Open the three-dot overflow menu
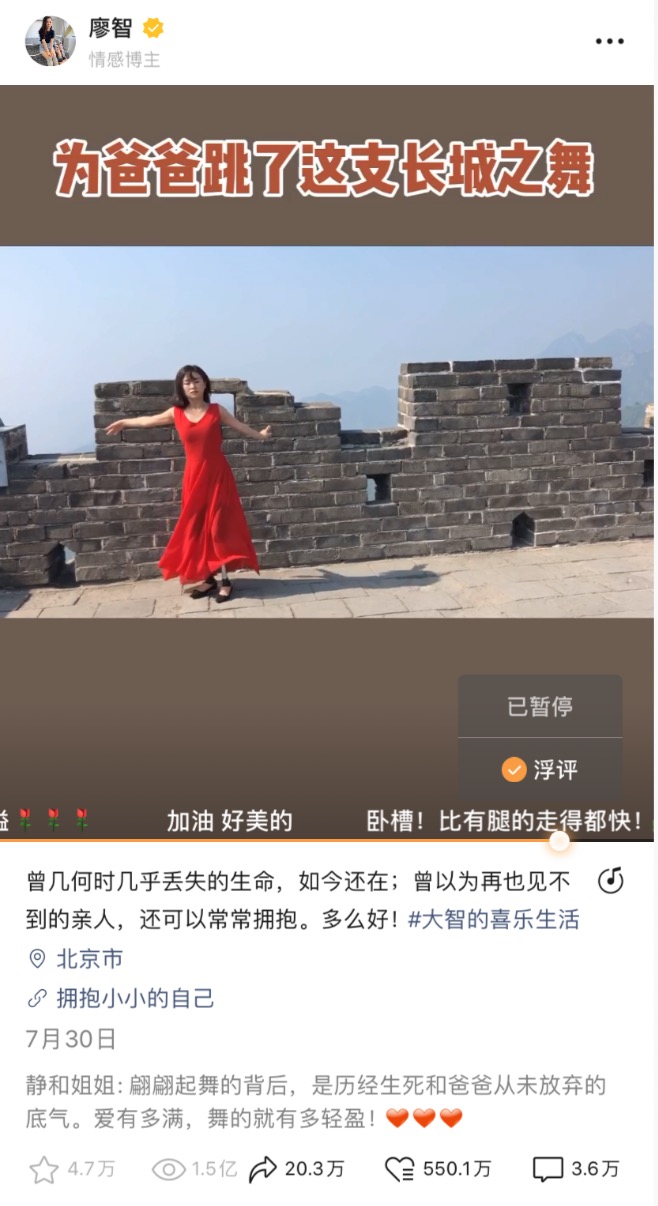The width and height of the screenshot is (658, 1206). click(609, 41)
